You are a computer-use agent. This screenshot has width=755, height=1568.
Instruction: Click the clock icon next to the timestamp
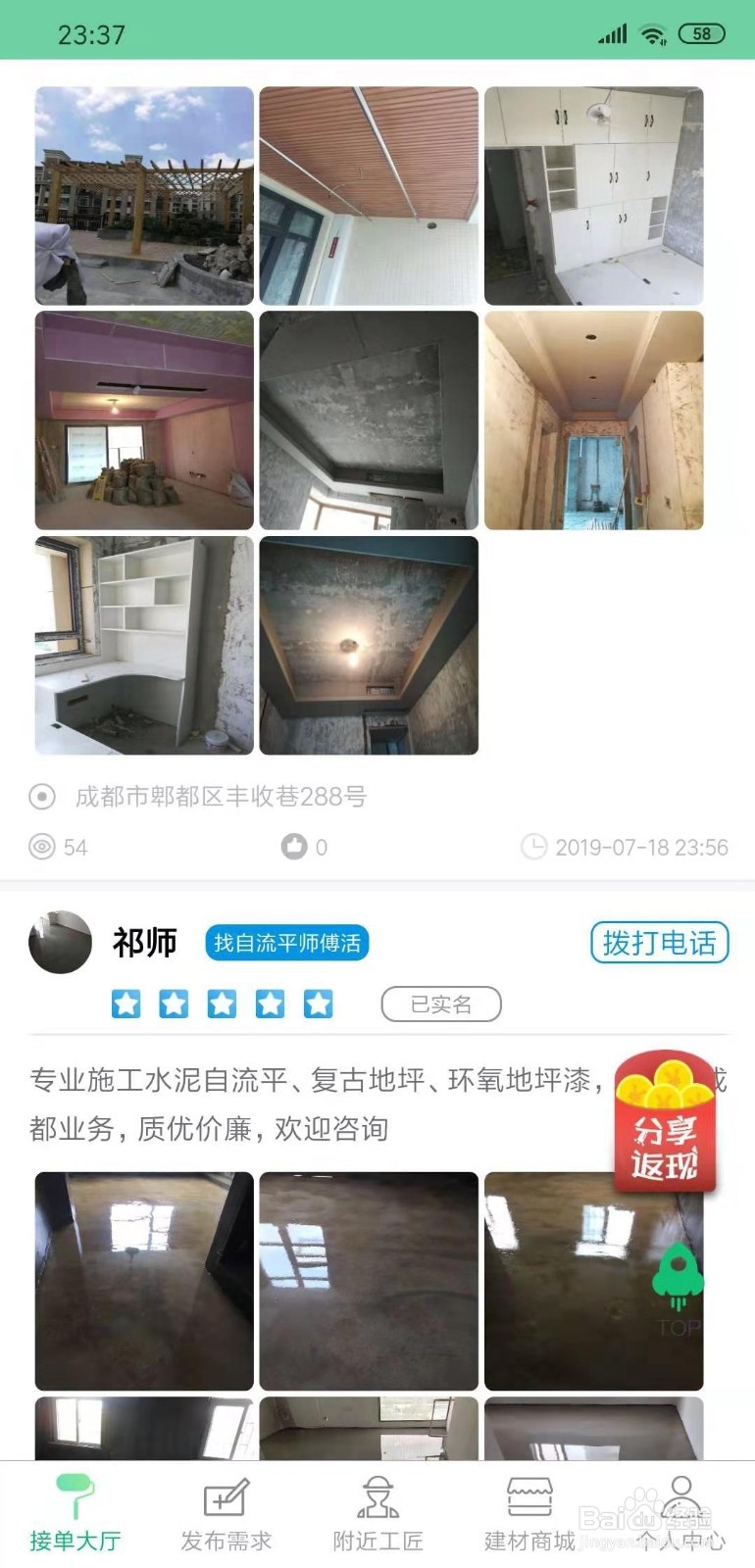[x=535, y=847]
